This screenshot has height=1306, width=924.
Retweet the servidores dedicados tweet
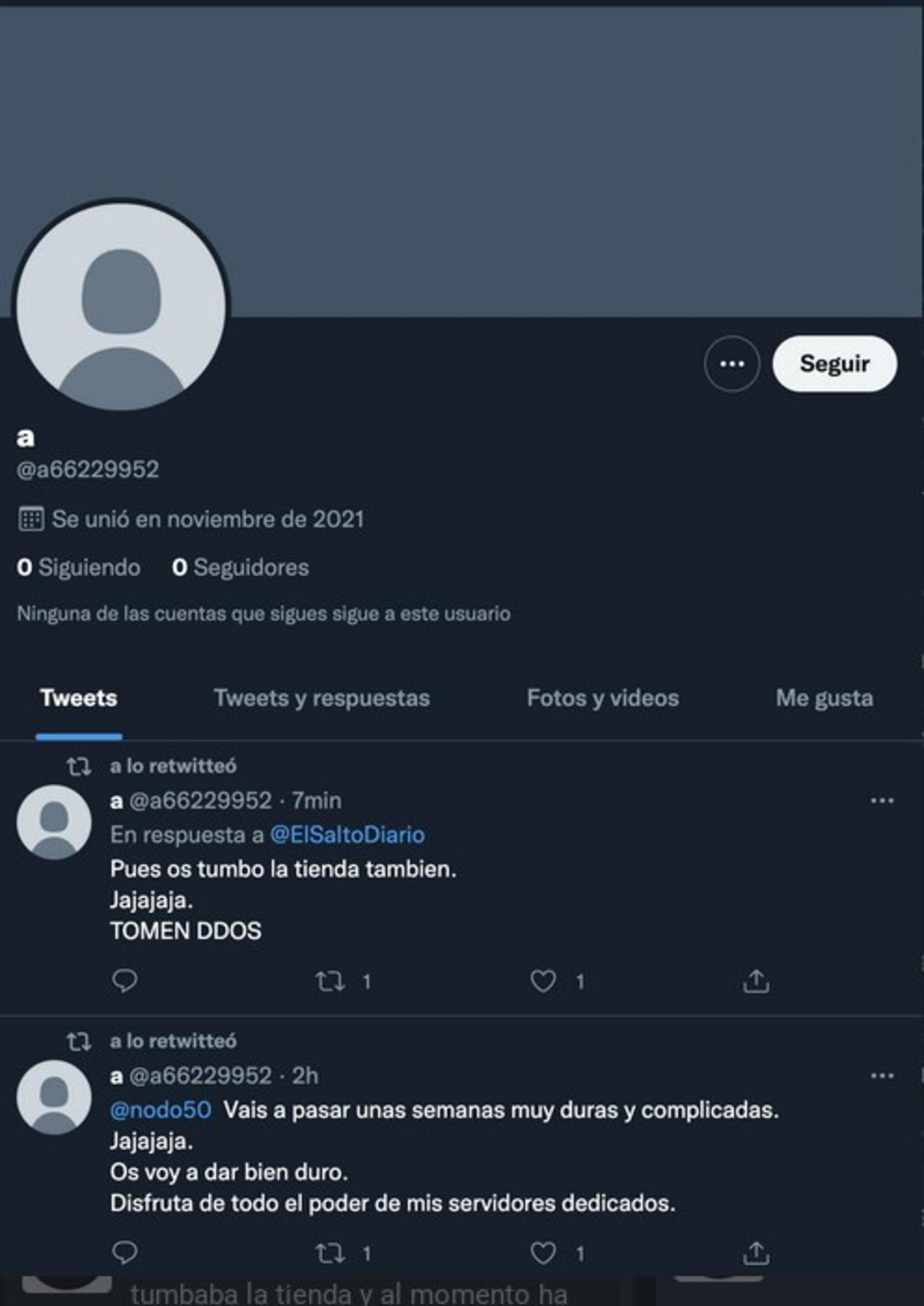(331, 1253)
